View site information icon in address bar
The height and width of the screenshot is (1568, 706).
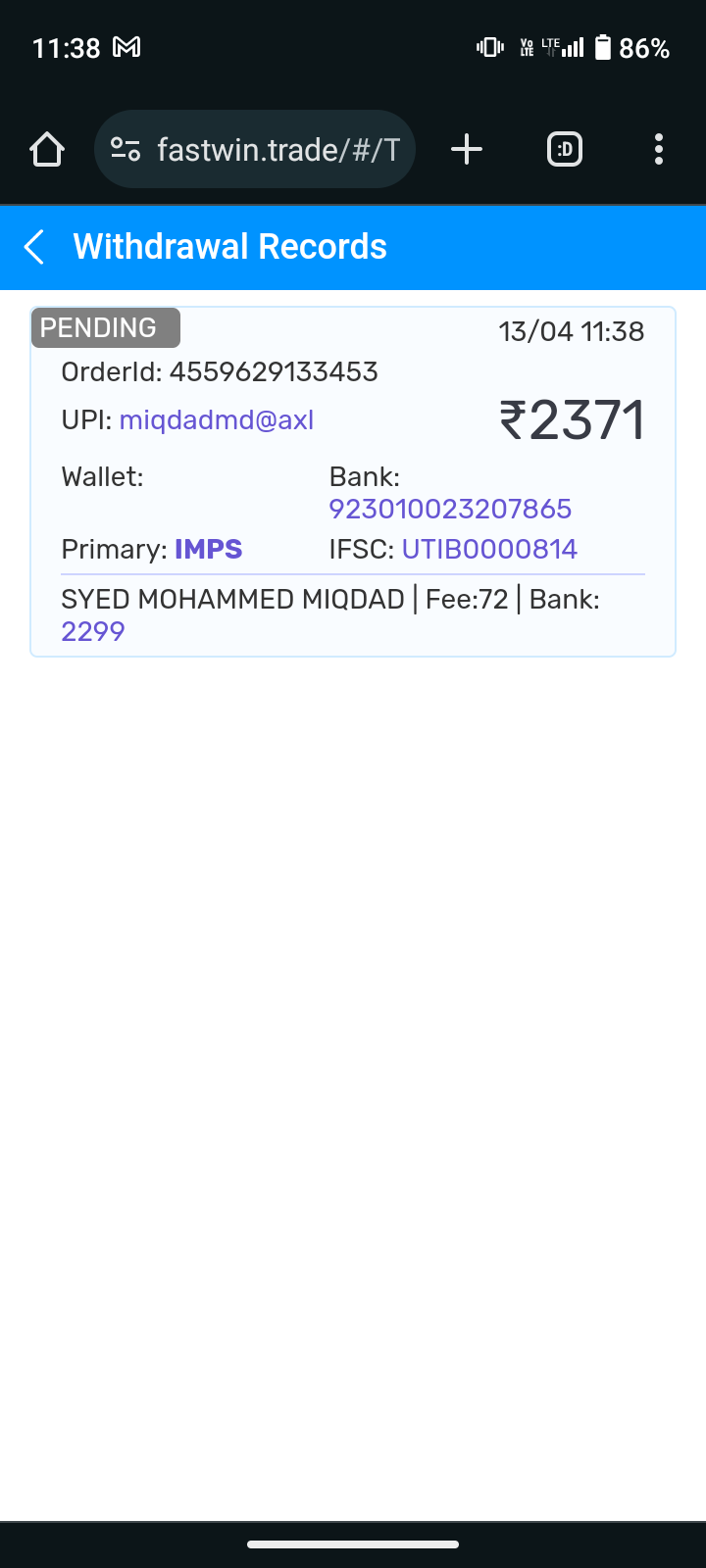pyautogui.click(x=126, y=150)
